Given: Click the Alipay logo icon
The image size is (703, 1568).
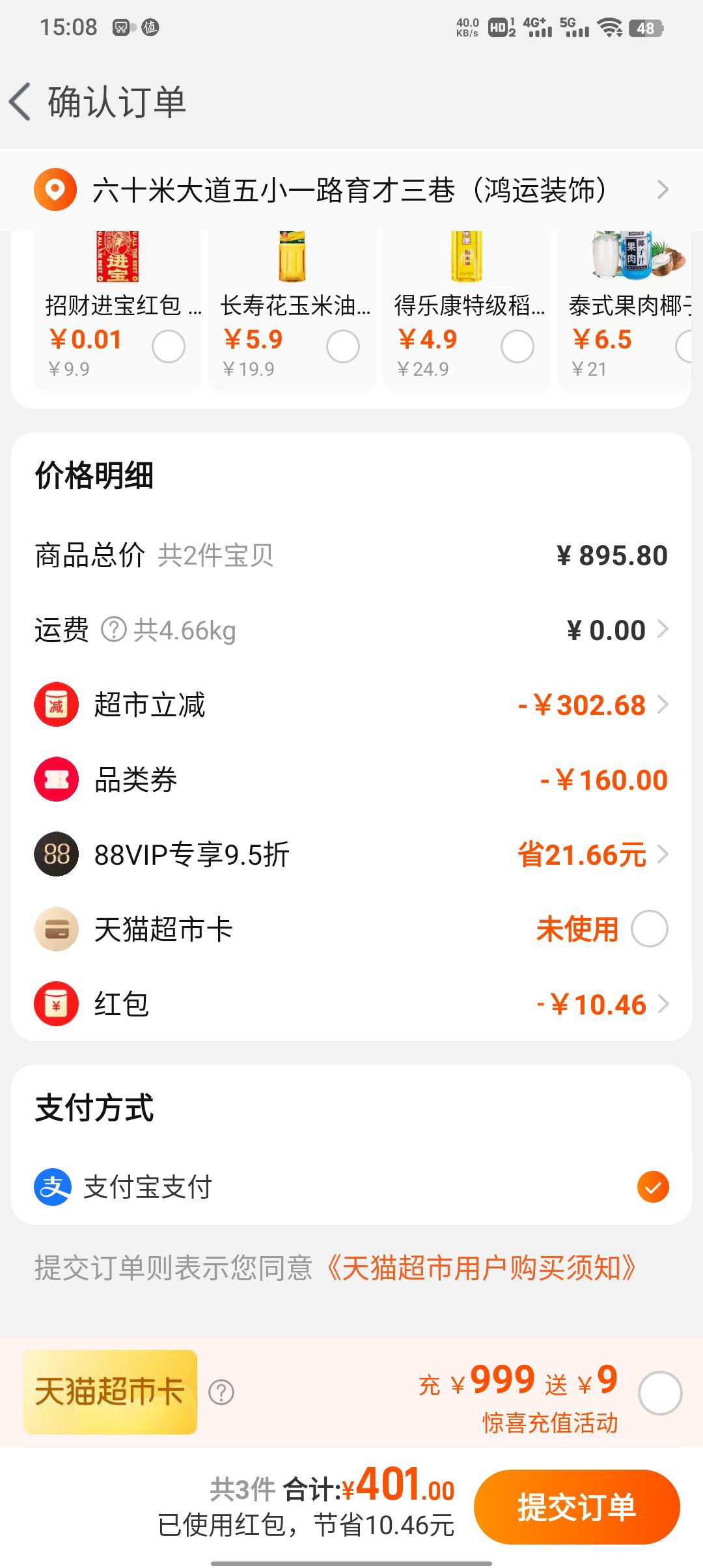Looking at the screenshot, I should [x=52, y=1186].
